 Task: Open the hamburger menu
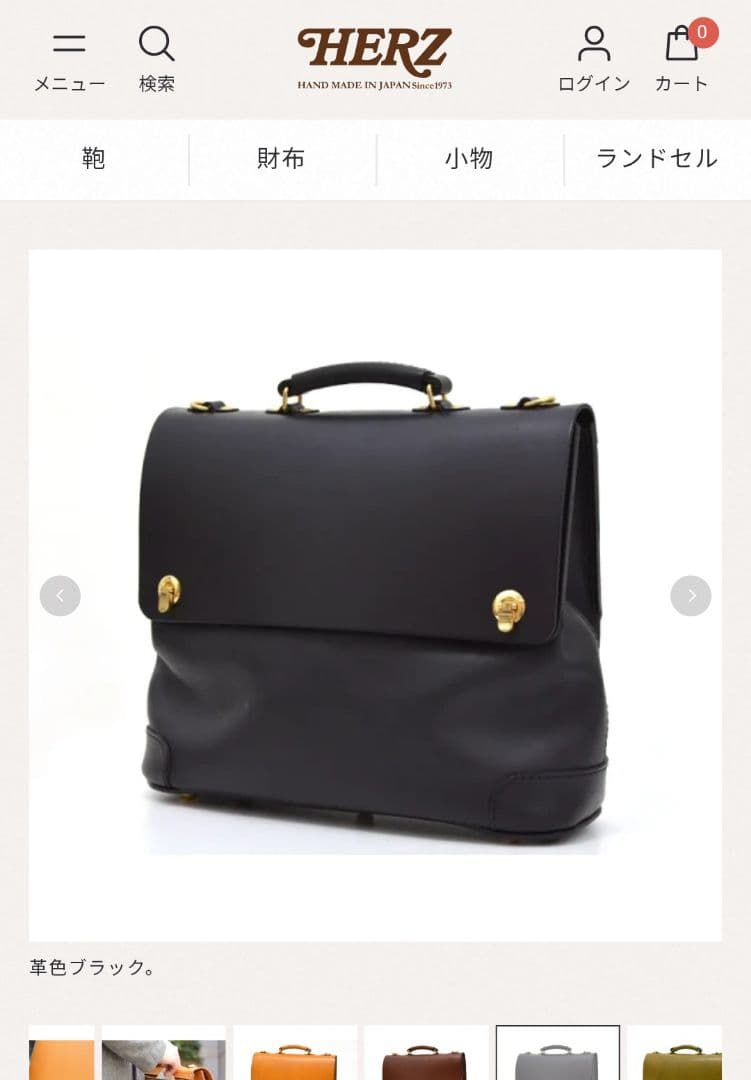click(x=69, y=44)
